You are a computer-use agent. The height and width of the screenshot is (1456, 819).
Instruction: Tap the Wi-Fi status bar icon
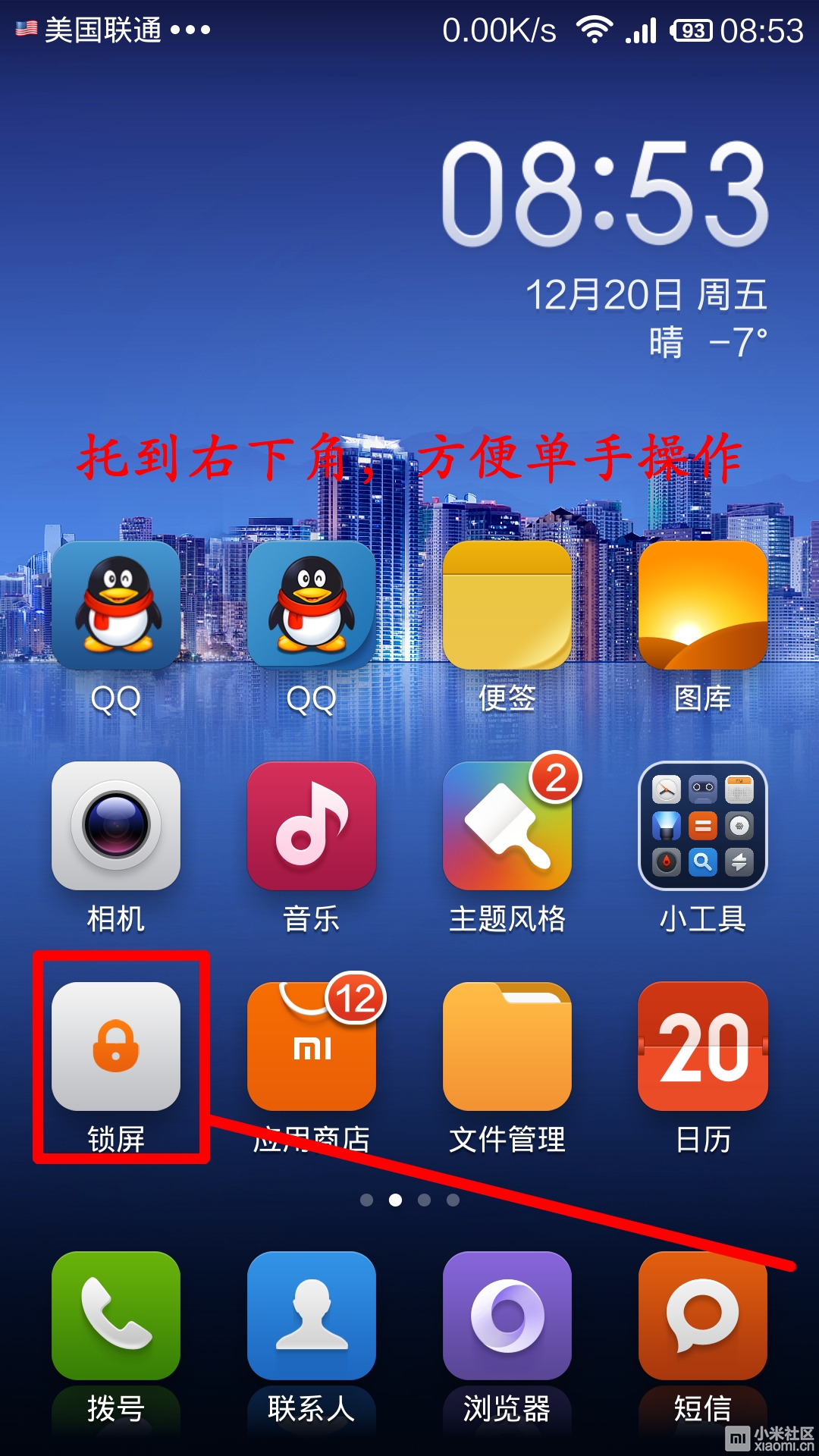[x=596, y=29]
